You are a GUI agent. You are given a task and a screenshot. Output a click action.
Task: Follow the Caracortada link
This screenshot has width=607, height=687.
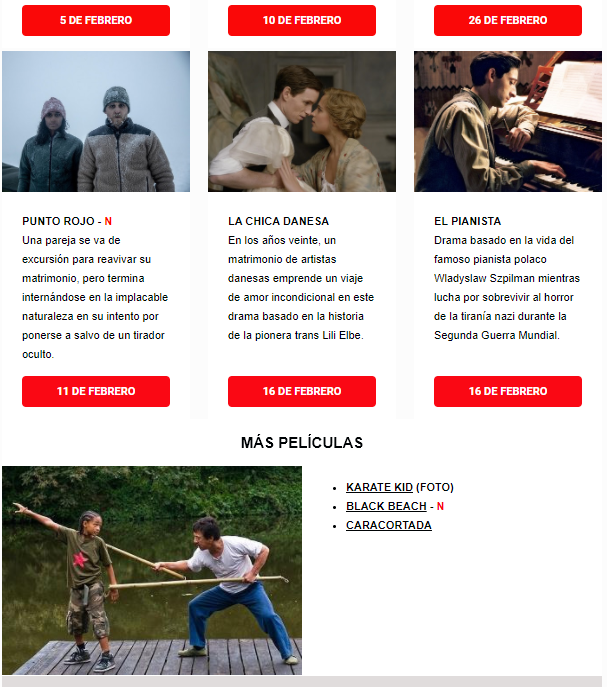coord(389,525)
